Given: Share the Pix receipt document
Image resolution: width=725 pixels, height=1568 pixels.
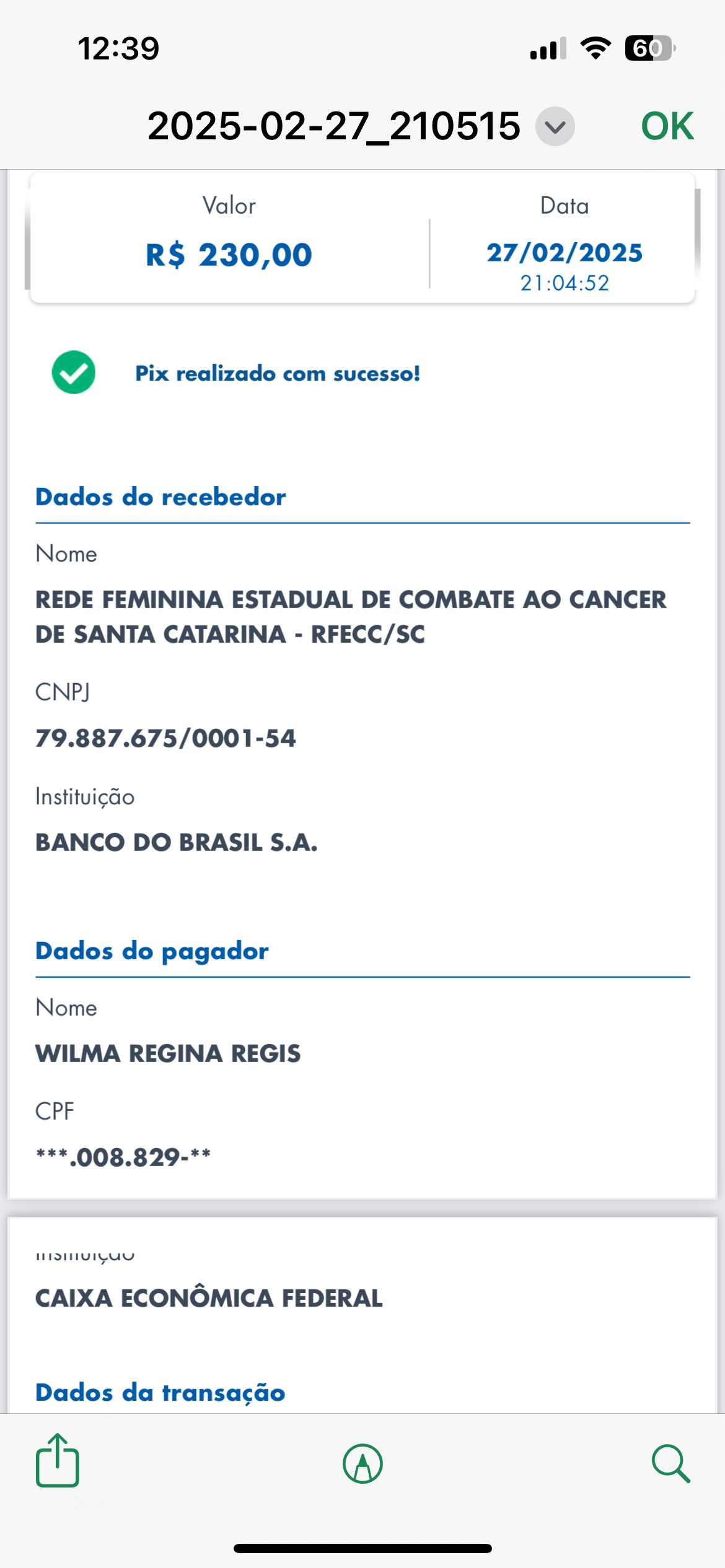Looking at the screenshot, I should pyautogui.click(x=57, y=1460).
